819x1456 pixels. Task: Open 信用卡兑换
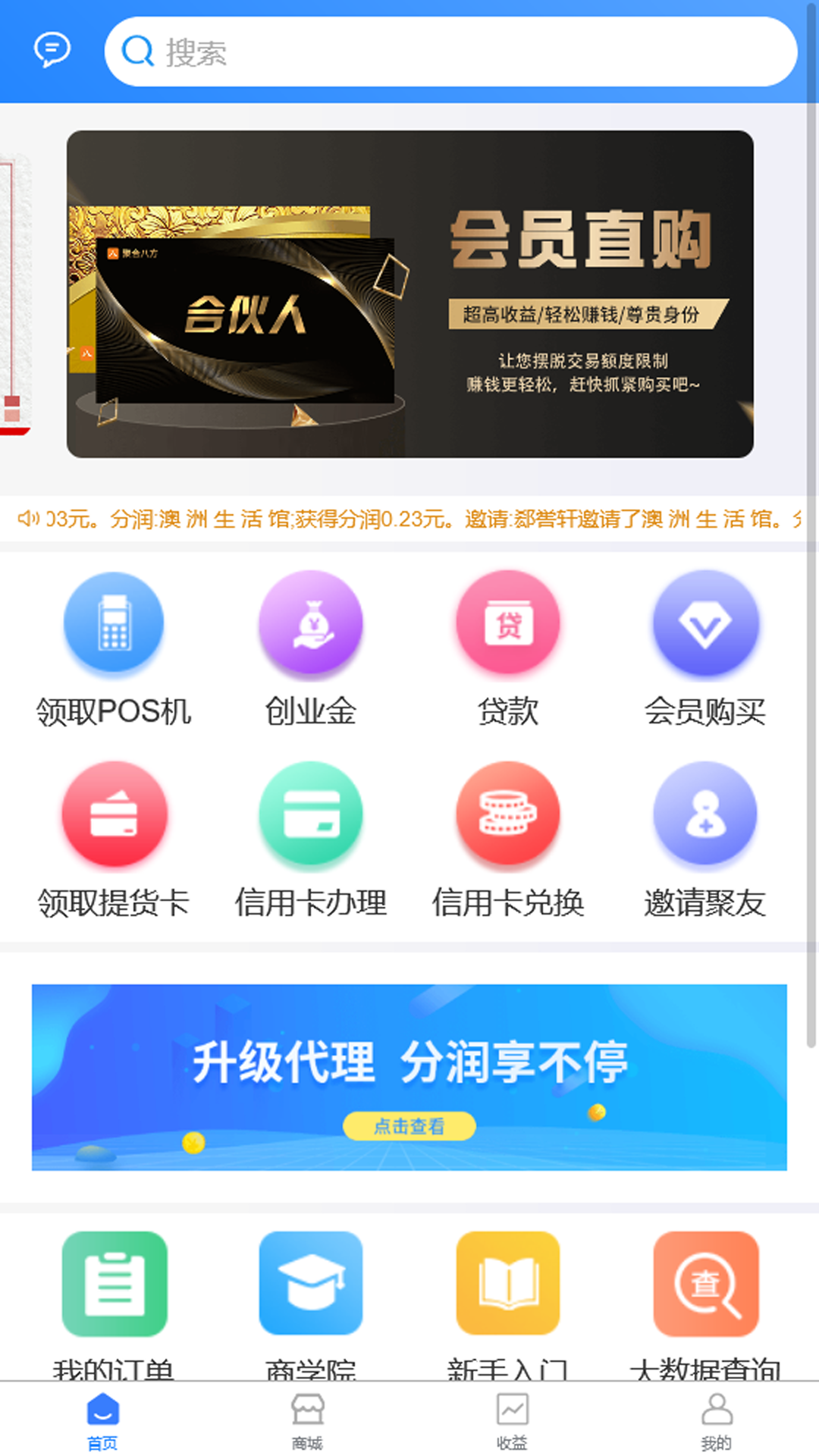(x=508, y=841)
